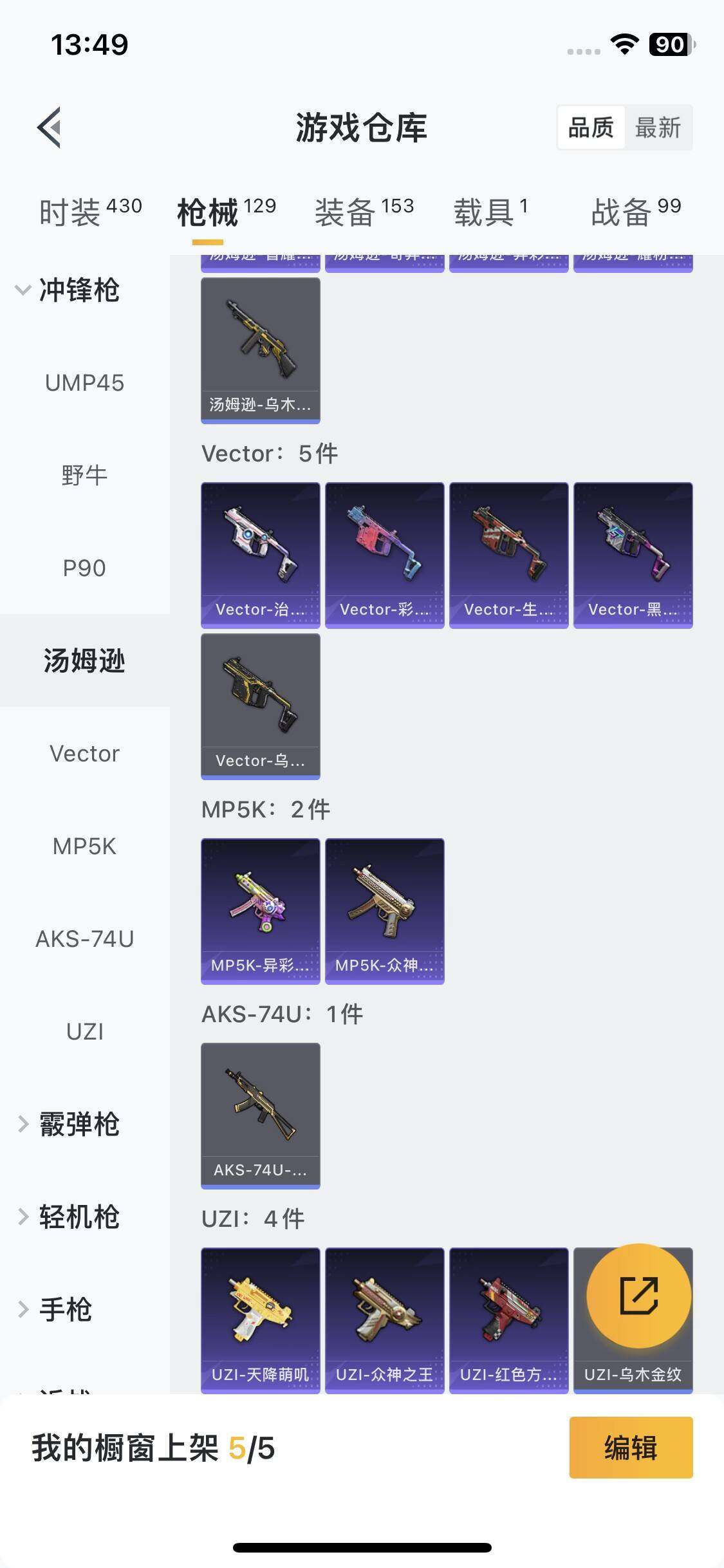The width and height of the screenshot is (724, 1568).
Task: Tap the back arrow icon
Action: point(48,127)
